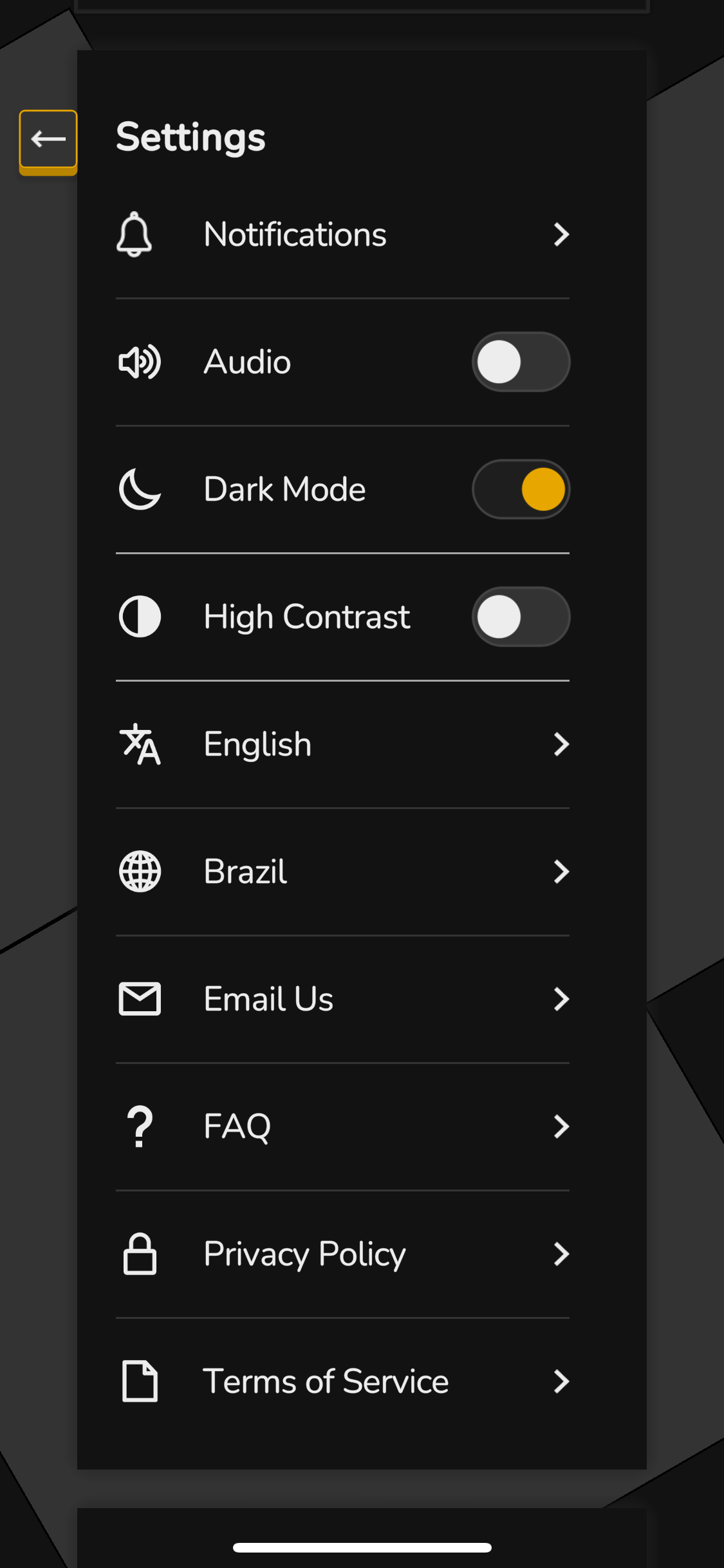
Task: Read the Terms of Service
Action: [342, 1381]
